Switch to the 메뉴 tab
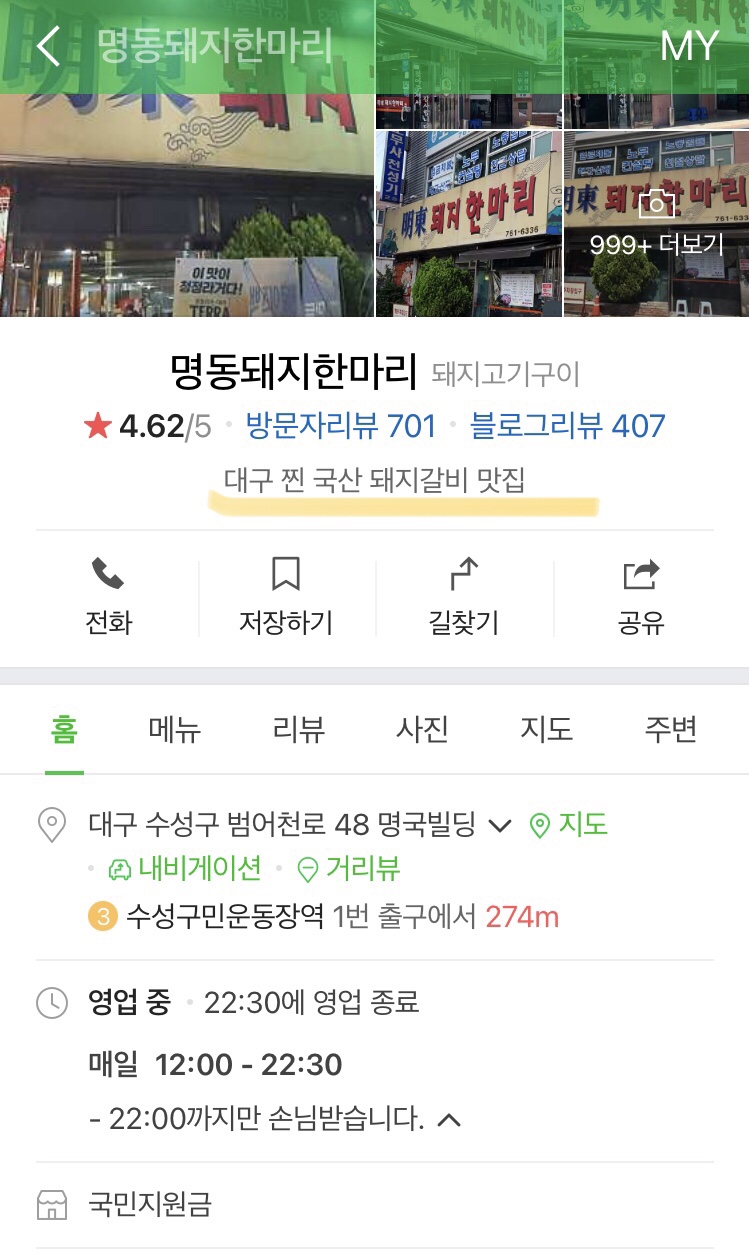 [x=174, y=730]
